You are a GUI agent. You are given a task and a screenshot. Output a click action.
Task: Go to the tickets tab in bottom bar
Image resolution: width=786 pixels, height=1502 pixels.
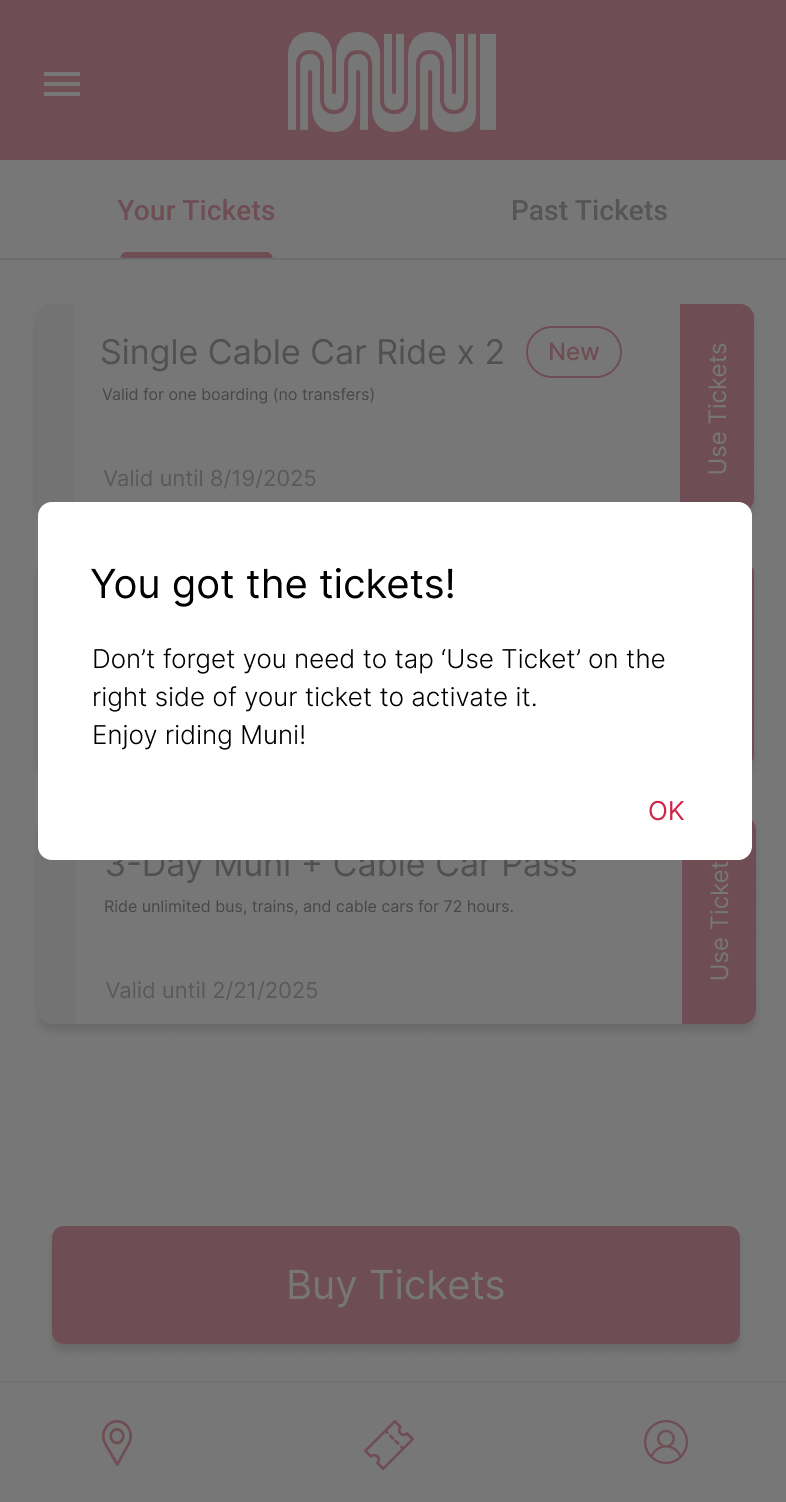[389, 1444]
